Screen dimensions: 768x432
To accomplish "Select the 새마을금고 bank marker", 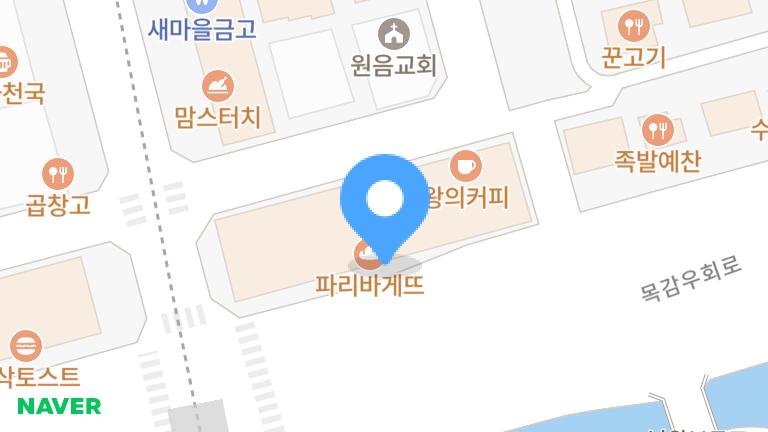I will 201,5.
